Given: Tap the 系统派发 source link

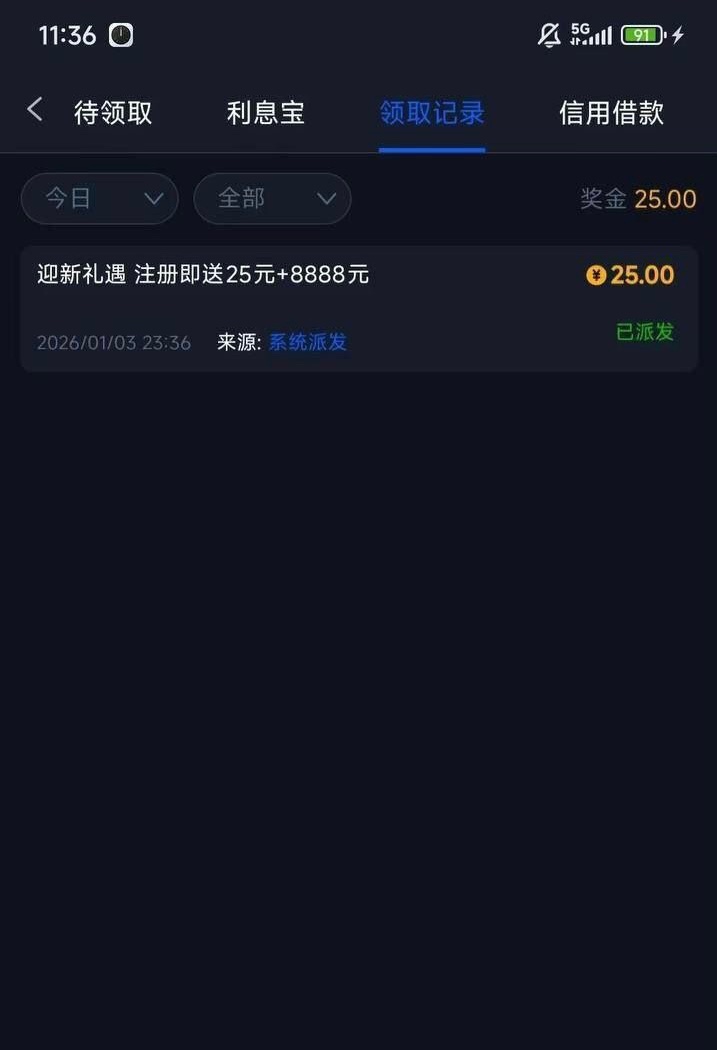Looking at the screenshot, I should tap(308, 342).
